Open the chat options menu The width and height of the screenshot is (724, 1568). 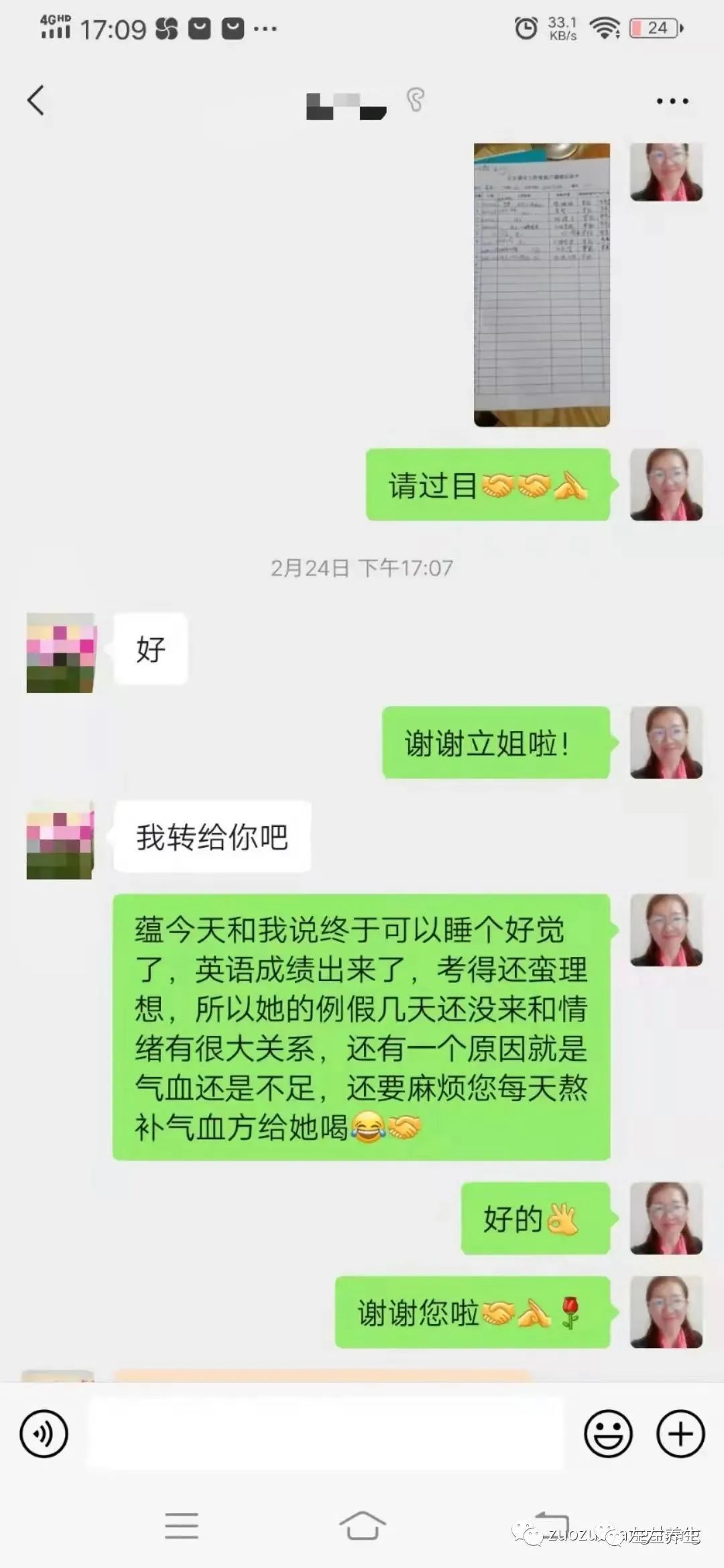pyautogui.click(x=672, y=101)
